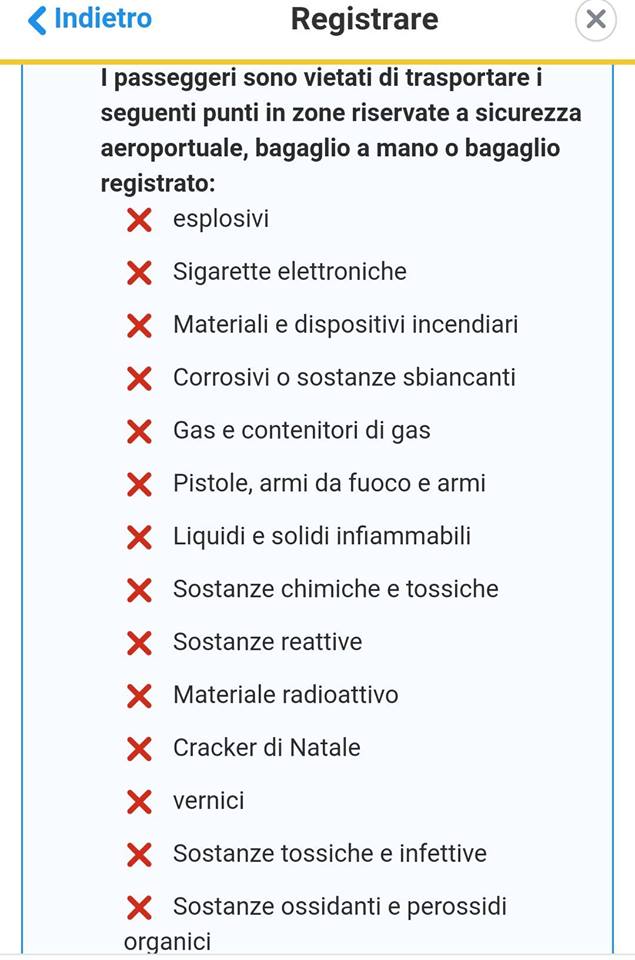Close the Registrare screen
The image size is (635, 960).
(596, 19)
